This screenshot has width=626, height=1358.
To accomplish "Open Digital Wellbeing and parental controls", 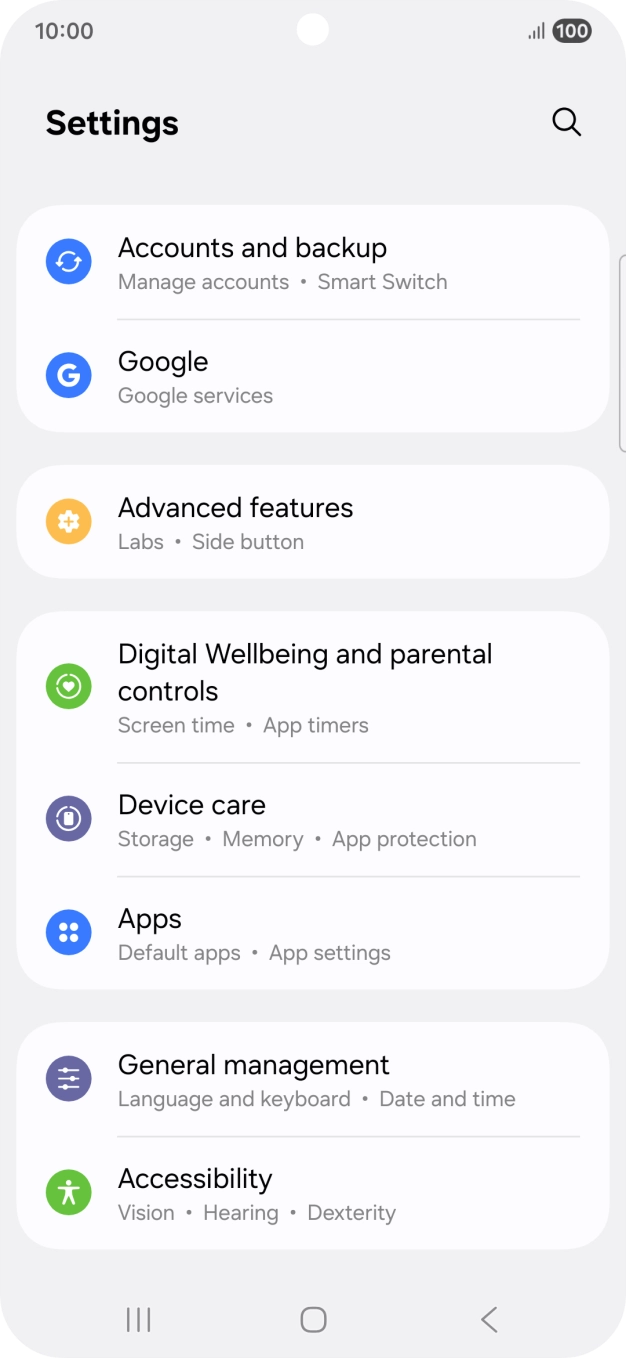I will coord(313,688).
